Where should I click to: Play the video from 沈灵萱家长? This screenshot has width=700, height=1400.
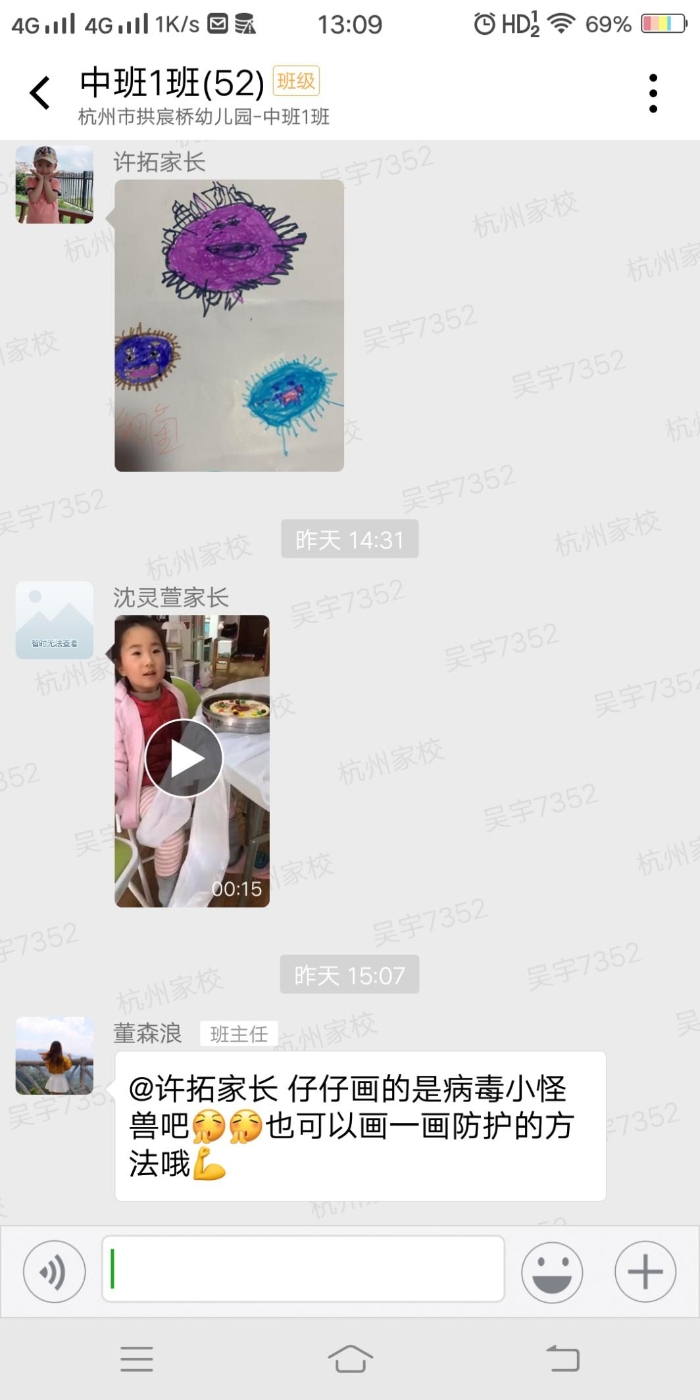coord(184,758)
